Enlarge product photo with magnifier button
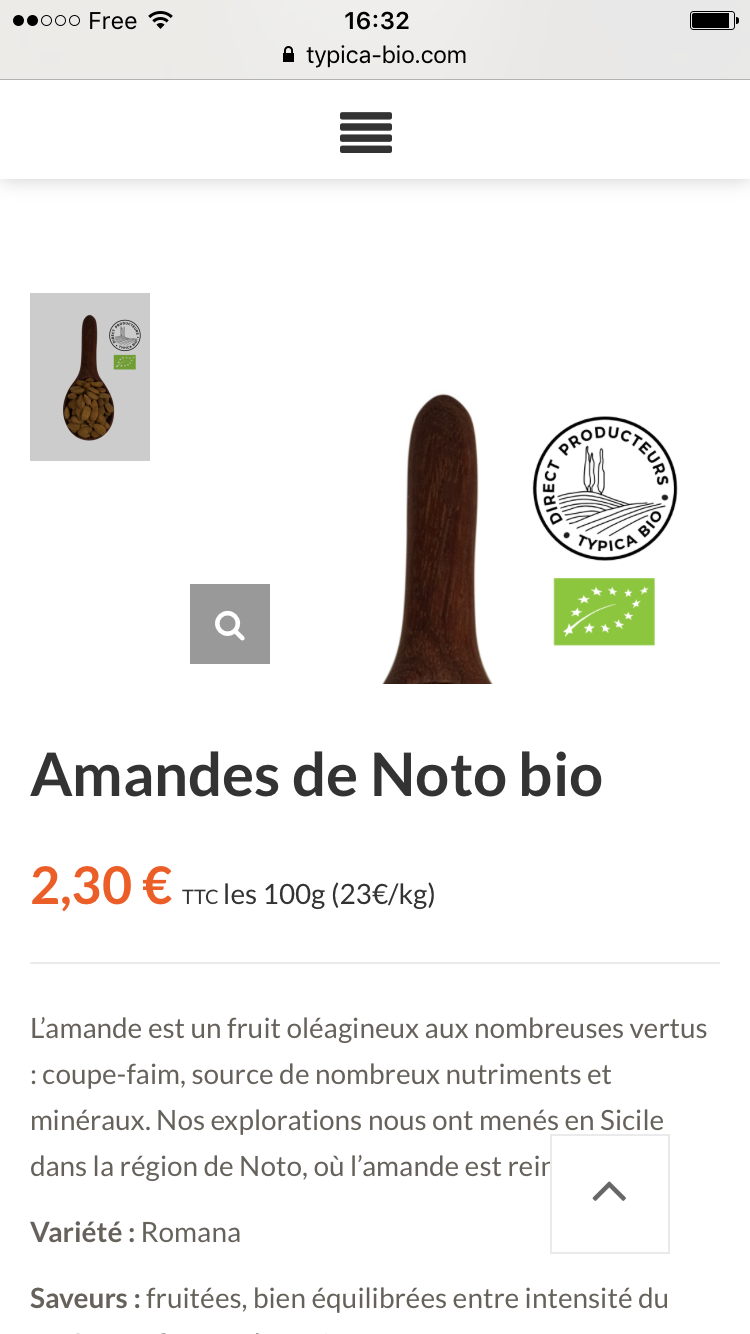This screenshot has height=1334, width=750. coord(230,624)
